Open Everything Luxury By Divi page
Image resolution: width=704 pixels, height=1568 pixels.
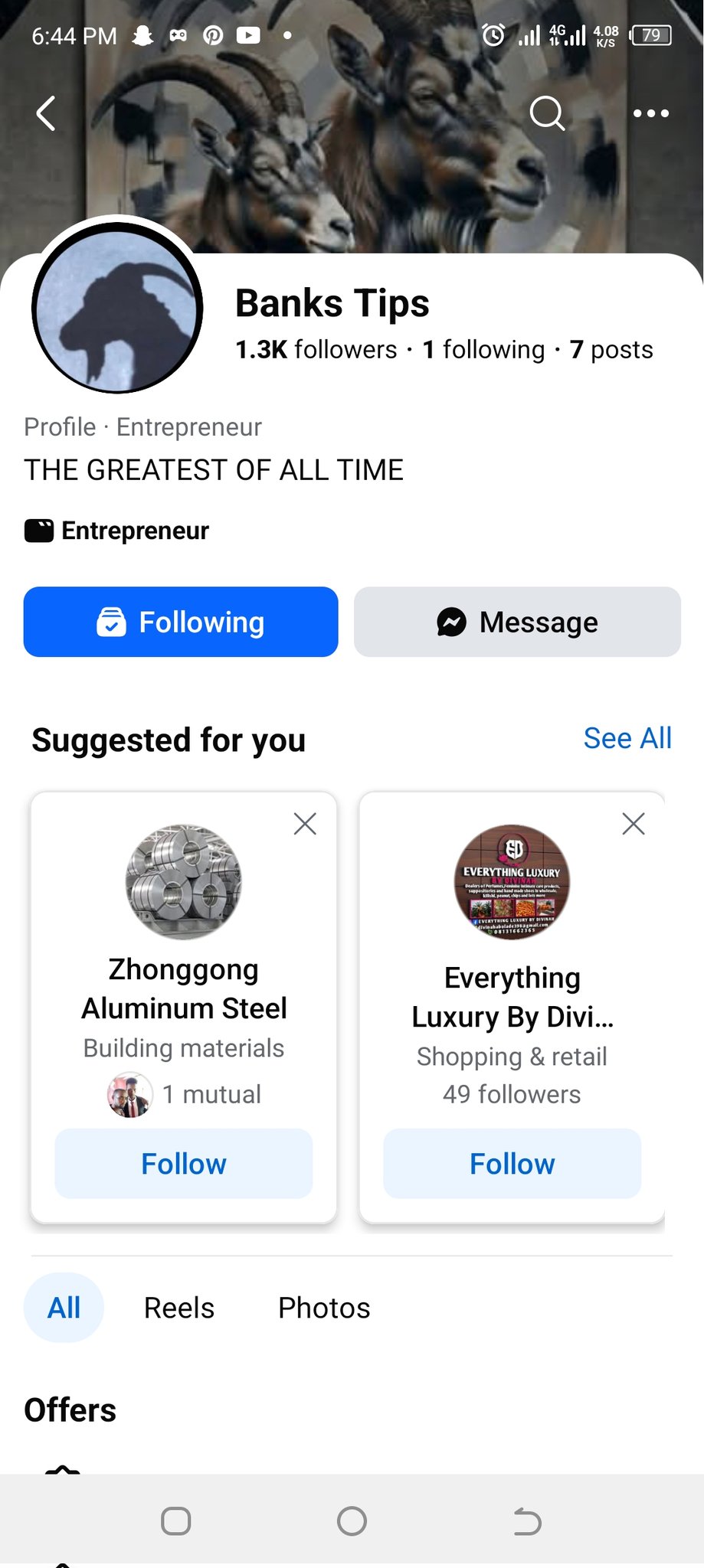pos(512,997)
